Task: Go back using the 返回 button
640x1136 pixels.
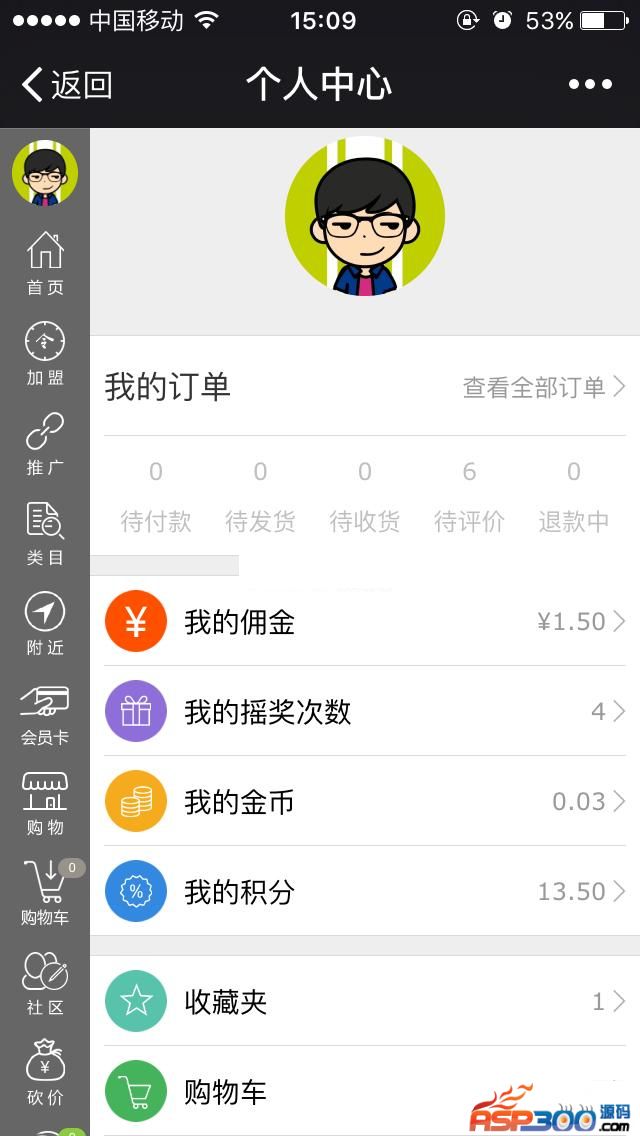Action: (67, 85)
